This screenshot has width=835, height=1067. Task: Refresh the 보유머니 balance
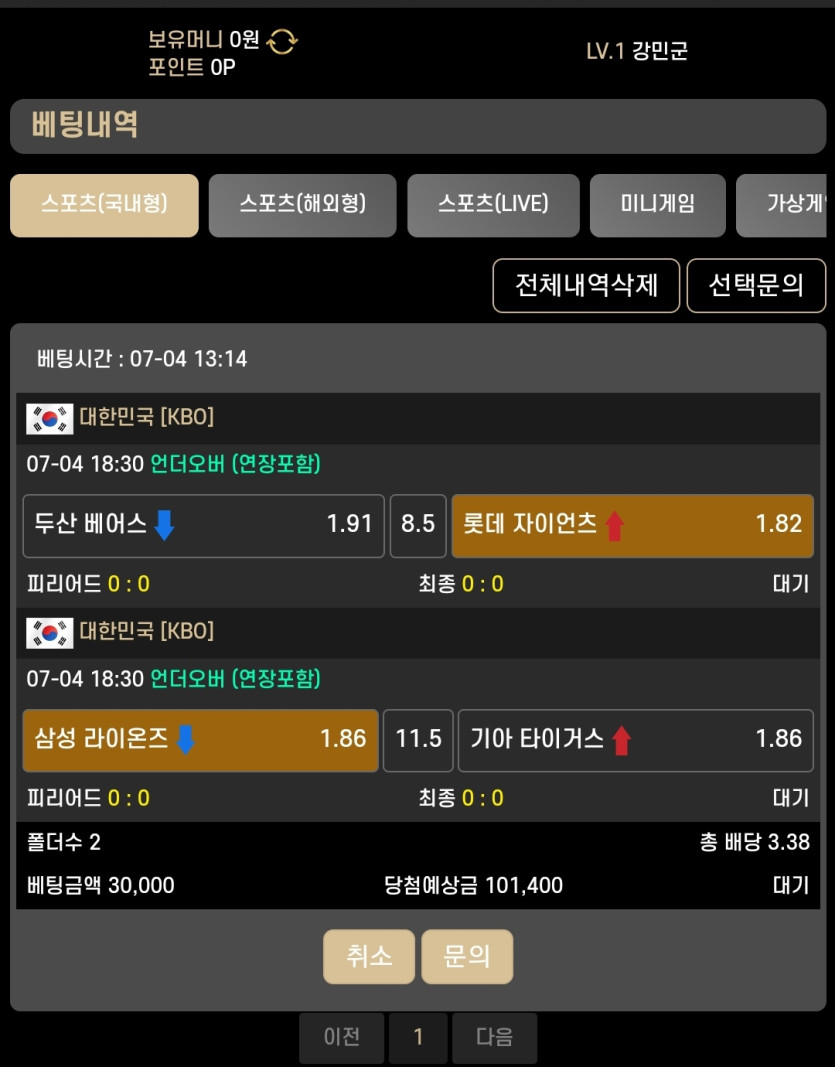click(282, 41)
